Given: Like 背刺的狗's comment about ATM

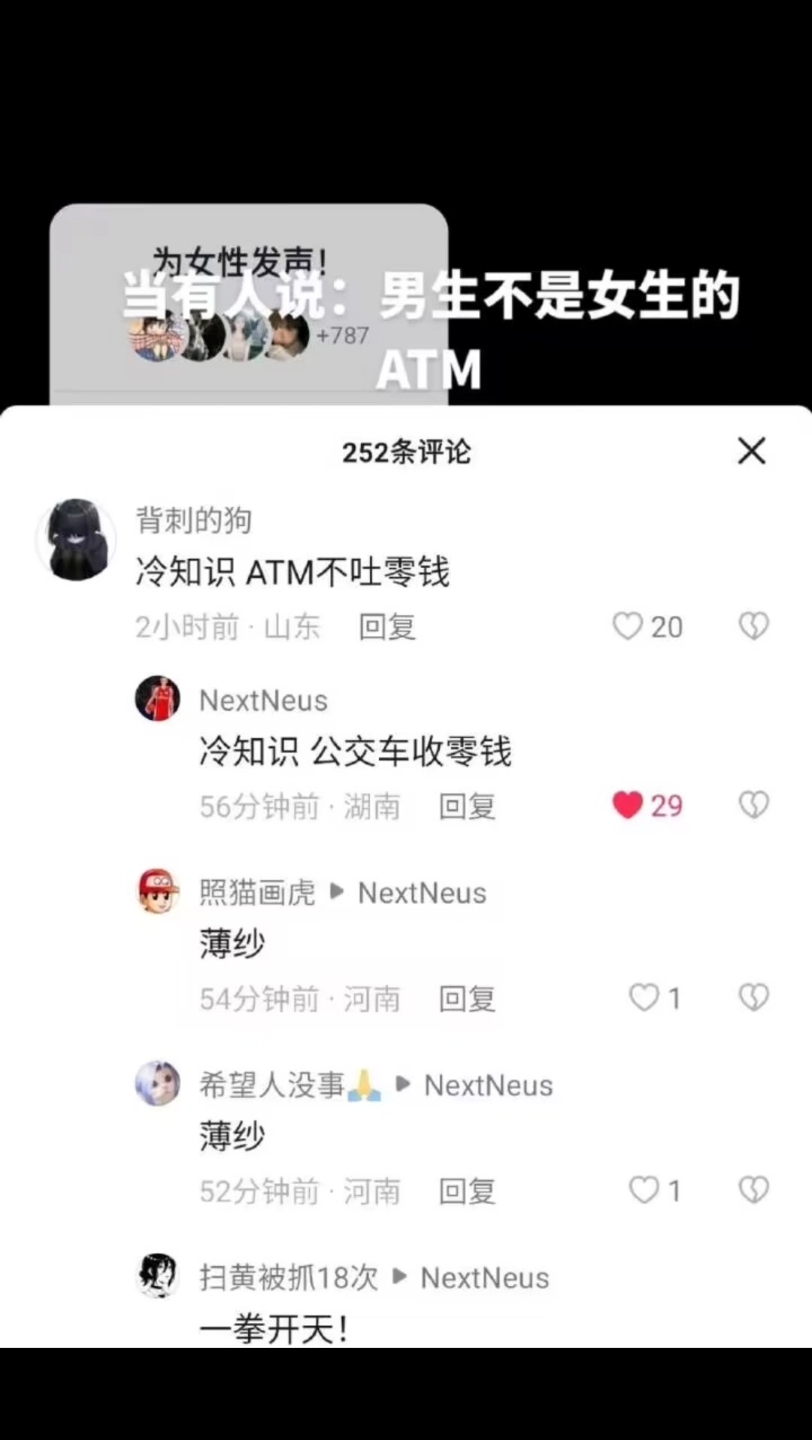Looking at the screenshot, I should coord(628,627).
